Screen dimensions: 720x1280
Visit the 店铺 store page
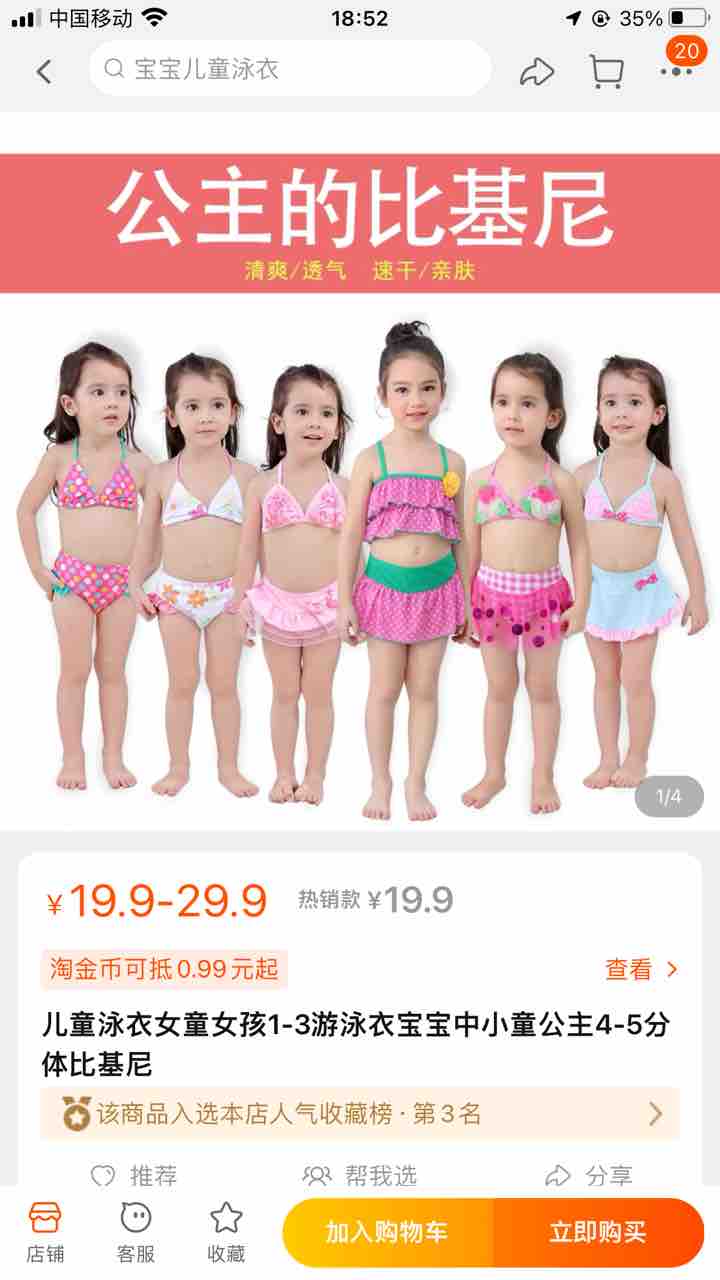[x=45, y=1232]
